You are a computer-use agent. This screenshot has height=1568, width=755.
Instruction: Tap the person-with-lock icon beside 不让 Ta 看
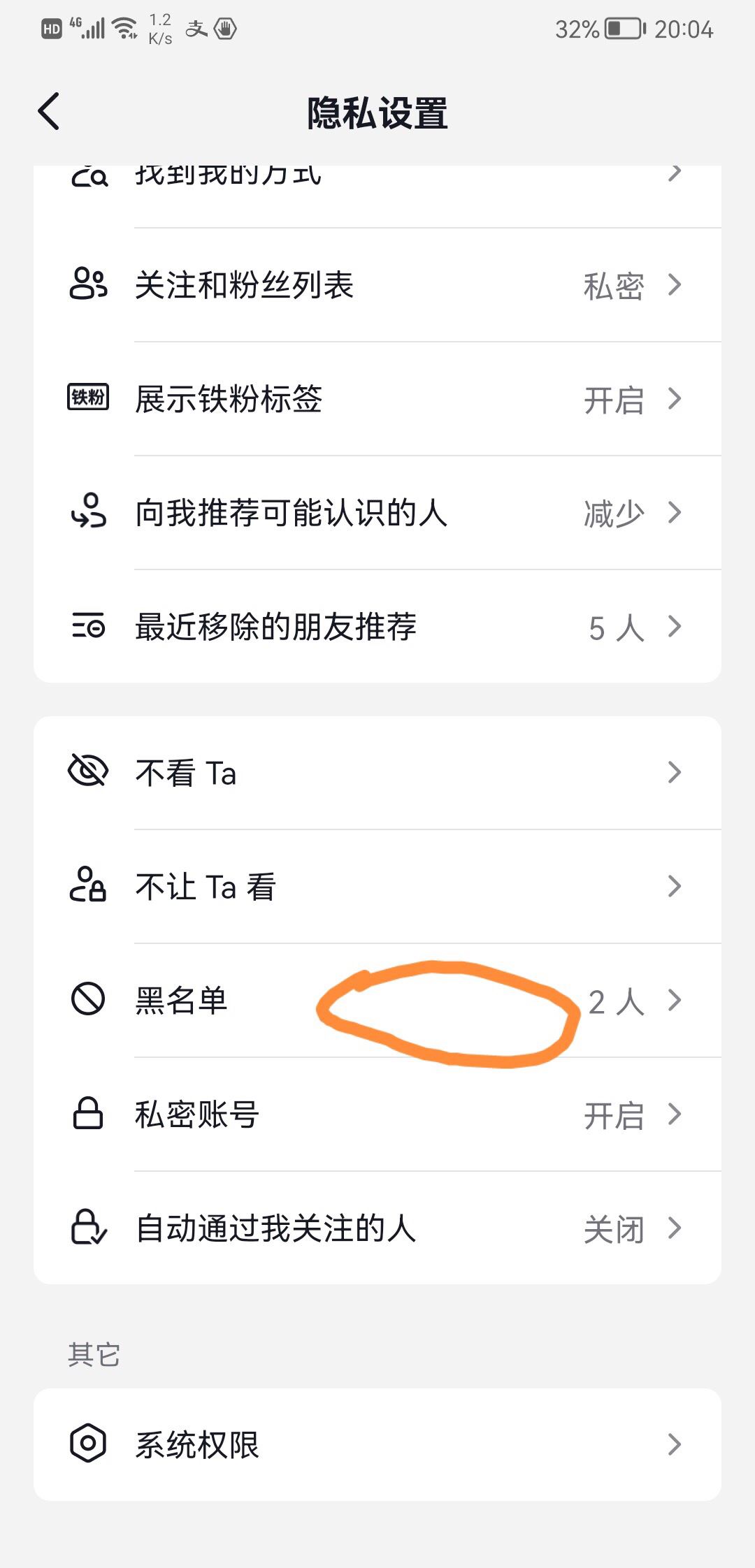pos(89,886)
